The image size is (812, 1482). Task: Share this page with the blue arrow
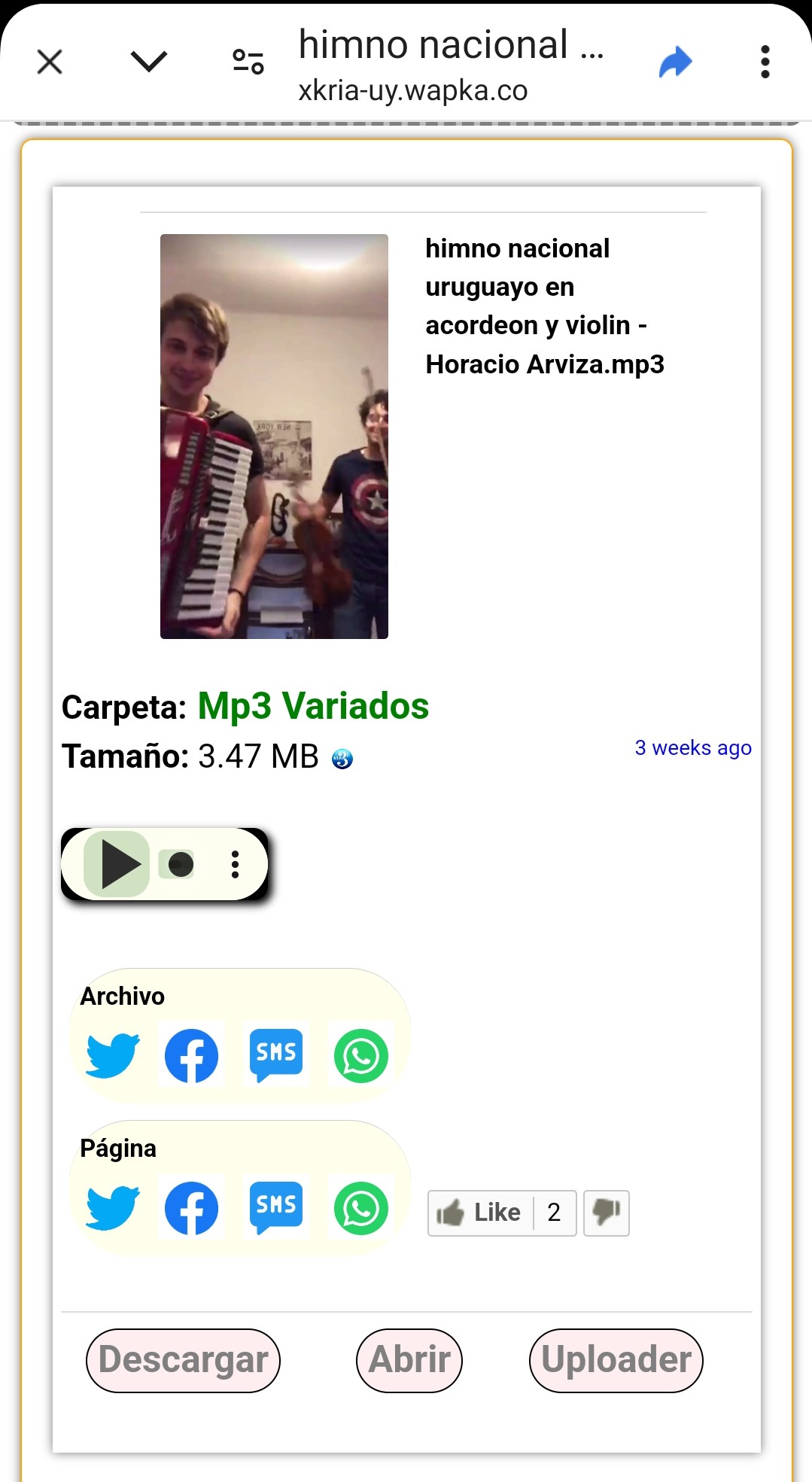click(x=675, y=62)
